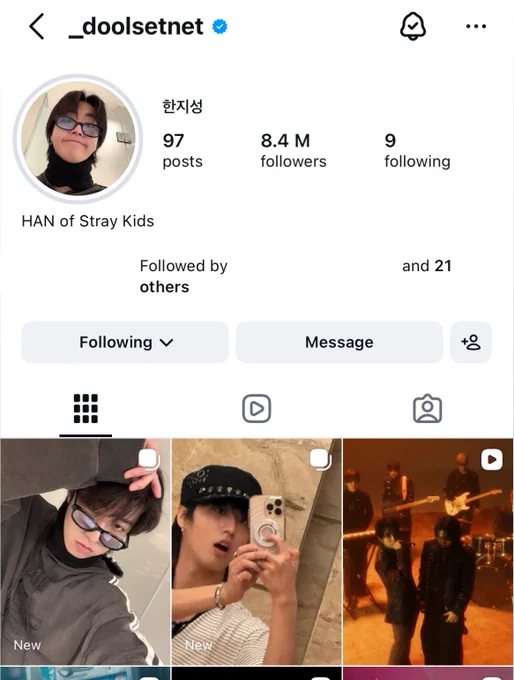The width and height of the screenshot is (514, 680).
Task: Open the mirror selfie with black cap
Action: (x=257, y=552)
